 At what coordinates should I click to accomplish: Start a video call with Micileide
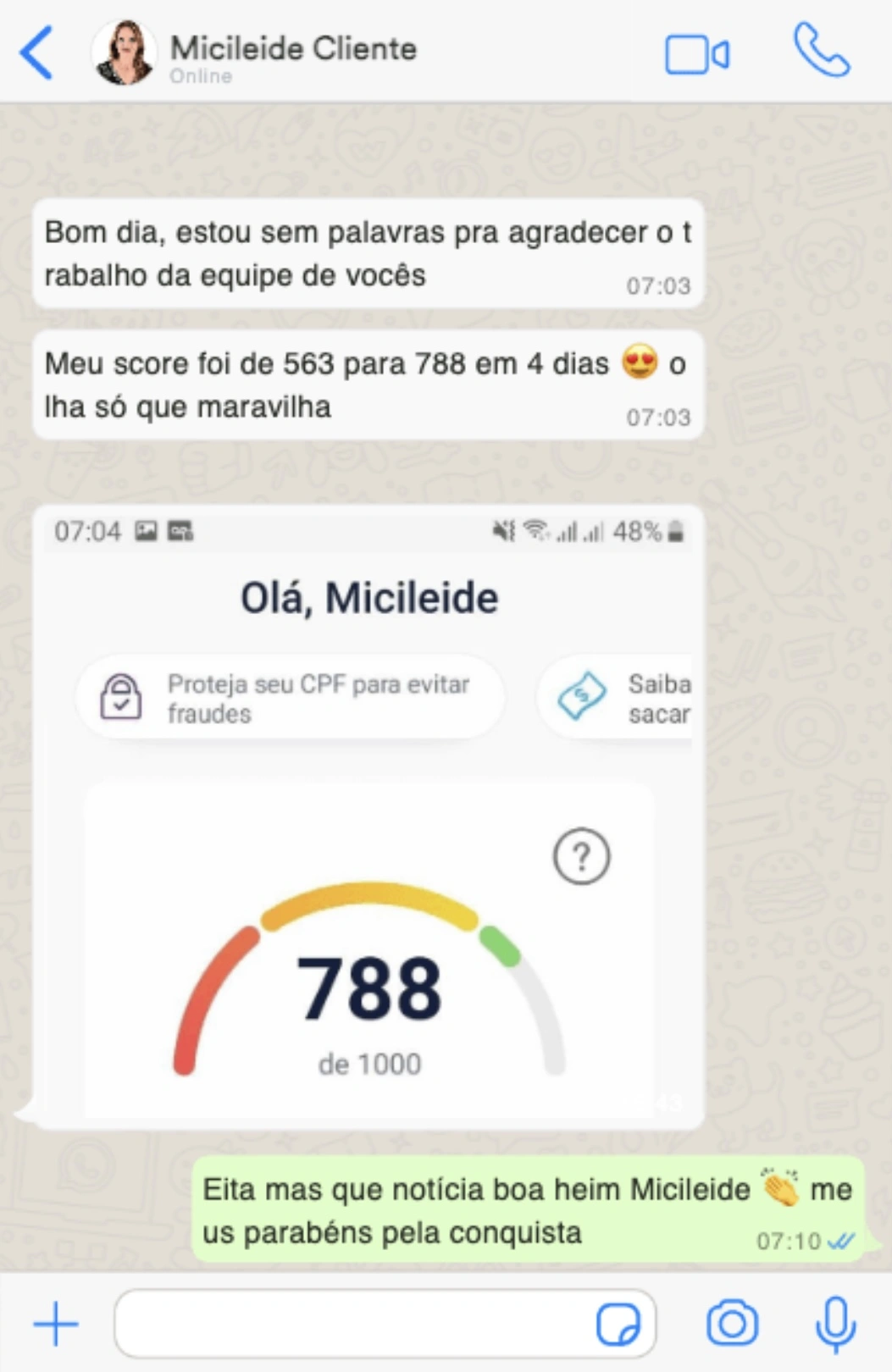[x=696, y=55]
